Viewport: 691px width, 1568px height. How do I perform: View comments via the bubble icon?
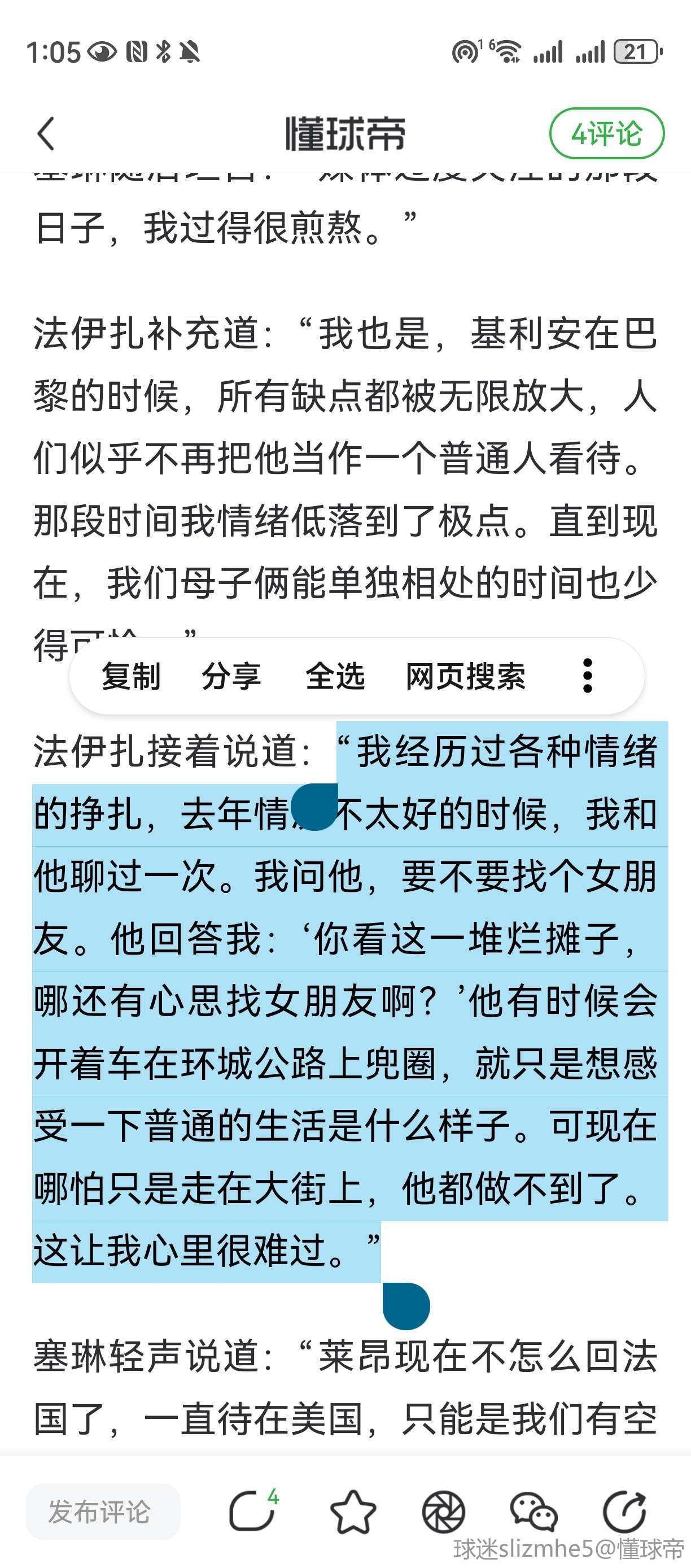[x=252, y=1512]
